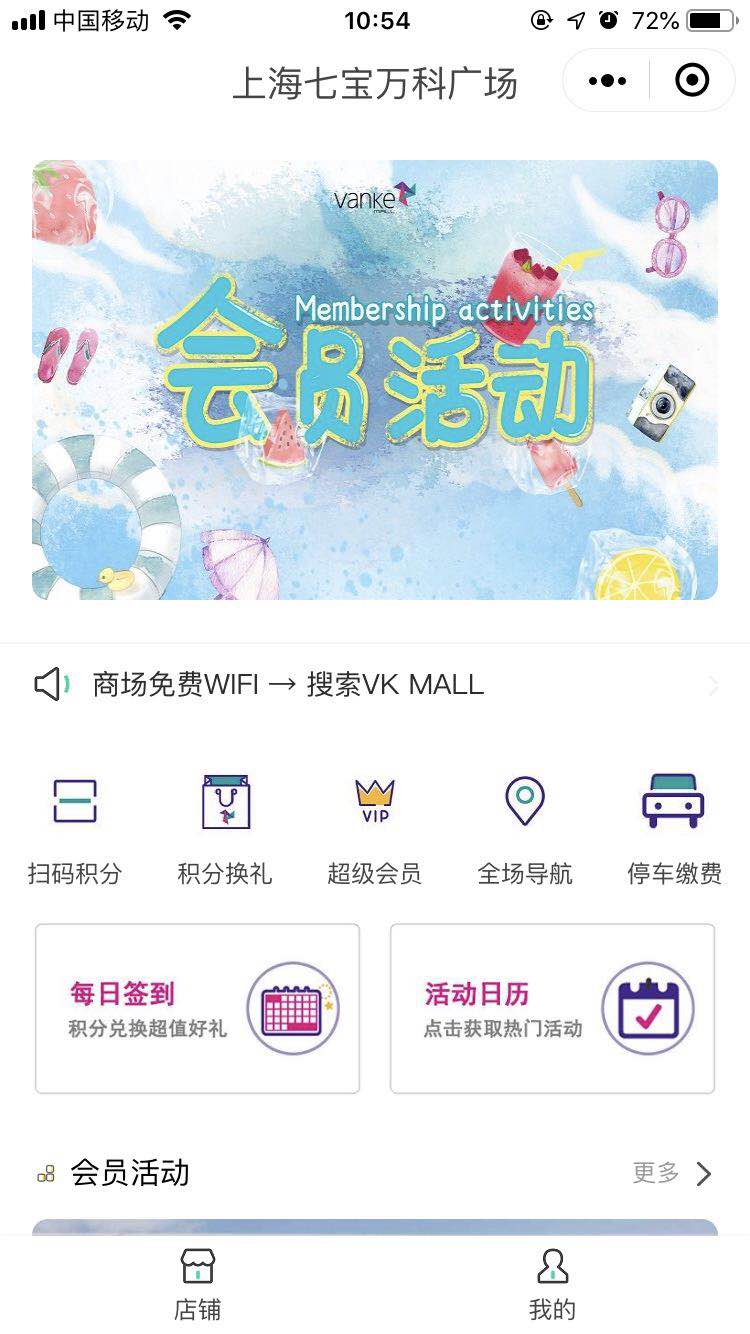
Task: Open the free WIFI notice row
Action: click(x=375, y=685)
